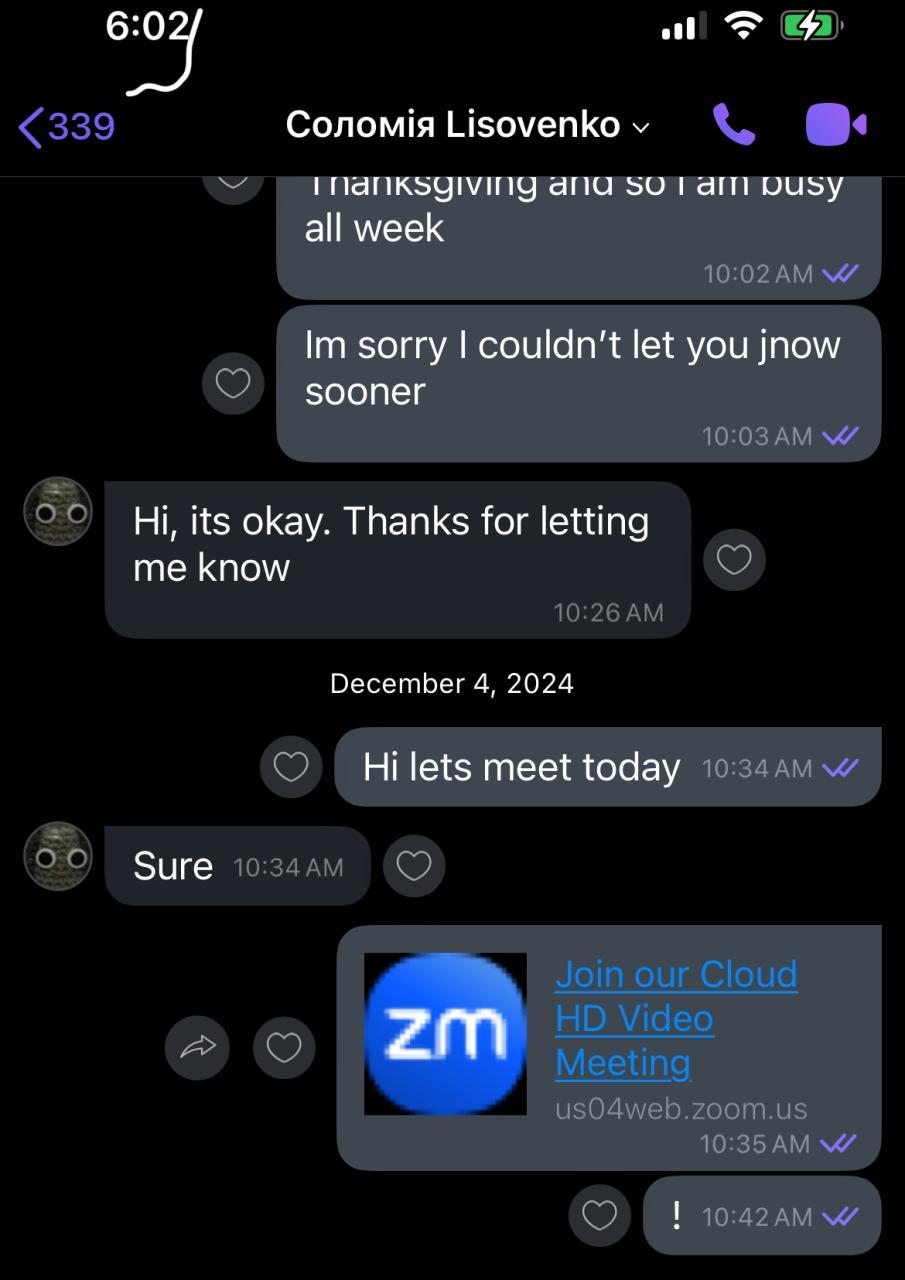Like the Zoom meeting link message
This screenshot has height=1280, width=905.
285,1048
